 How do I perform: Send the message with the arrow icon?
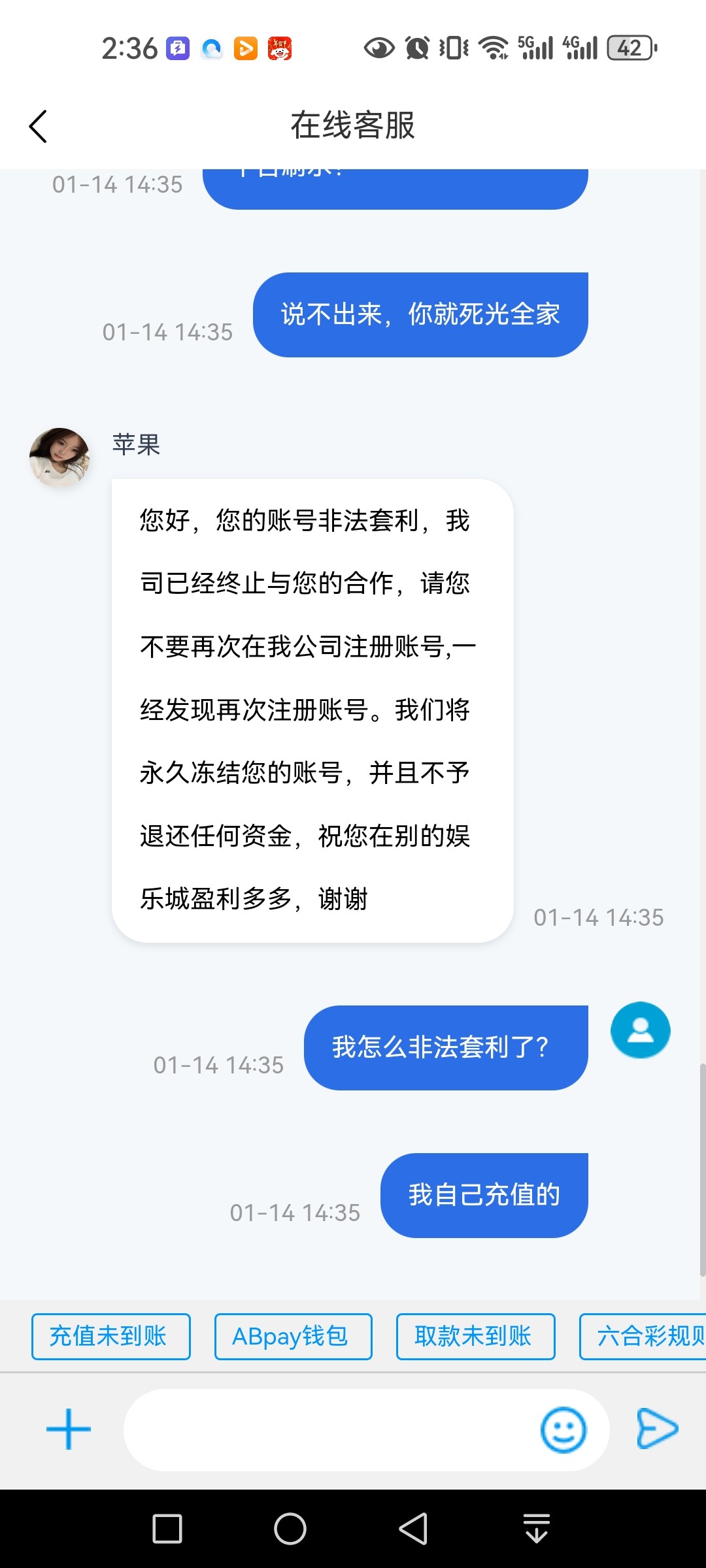pyautogui.click(x=657, y=1429)
